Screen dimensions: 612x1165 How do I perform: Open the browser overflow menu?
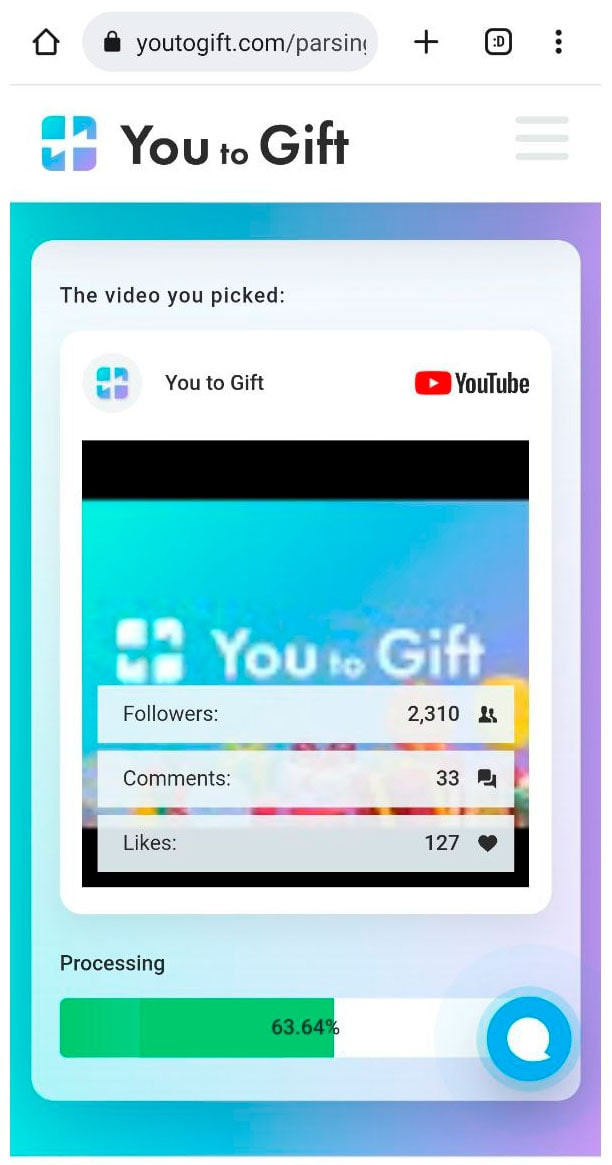(x=558, y=42)
